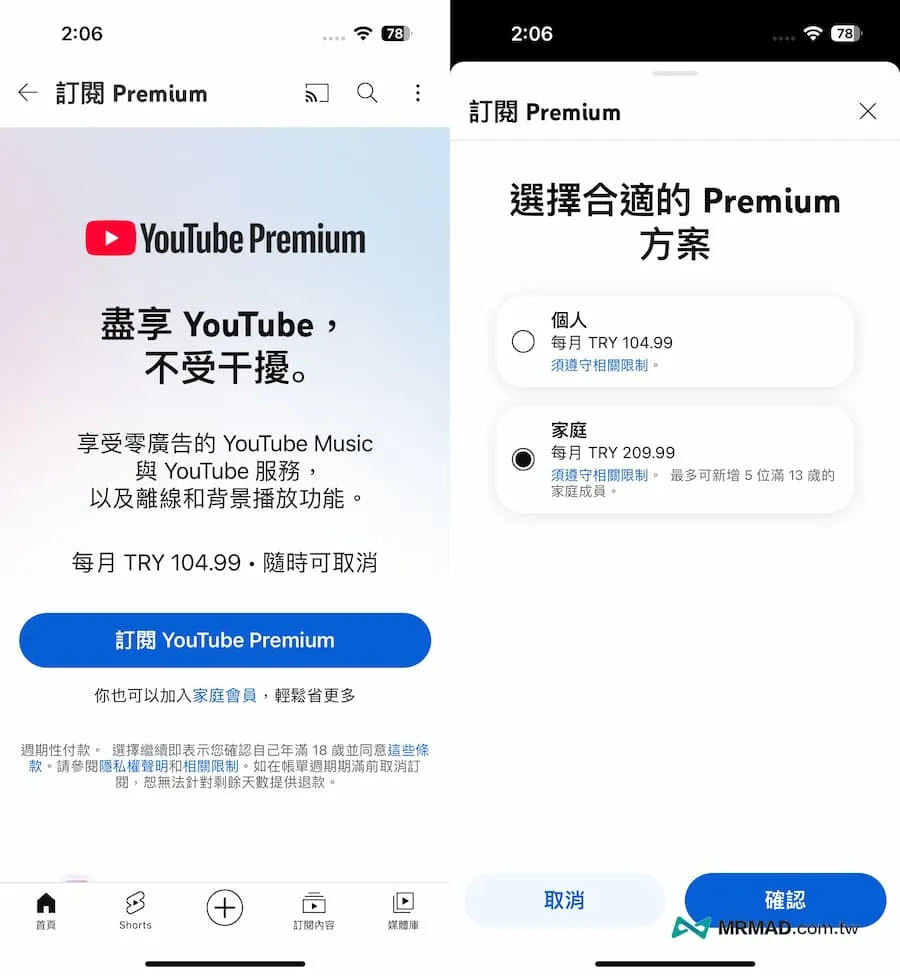
Task: Switch to the Shorts tab
Action: click(x=135, y=910)
